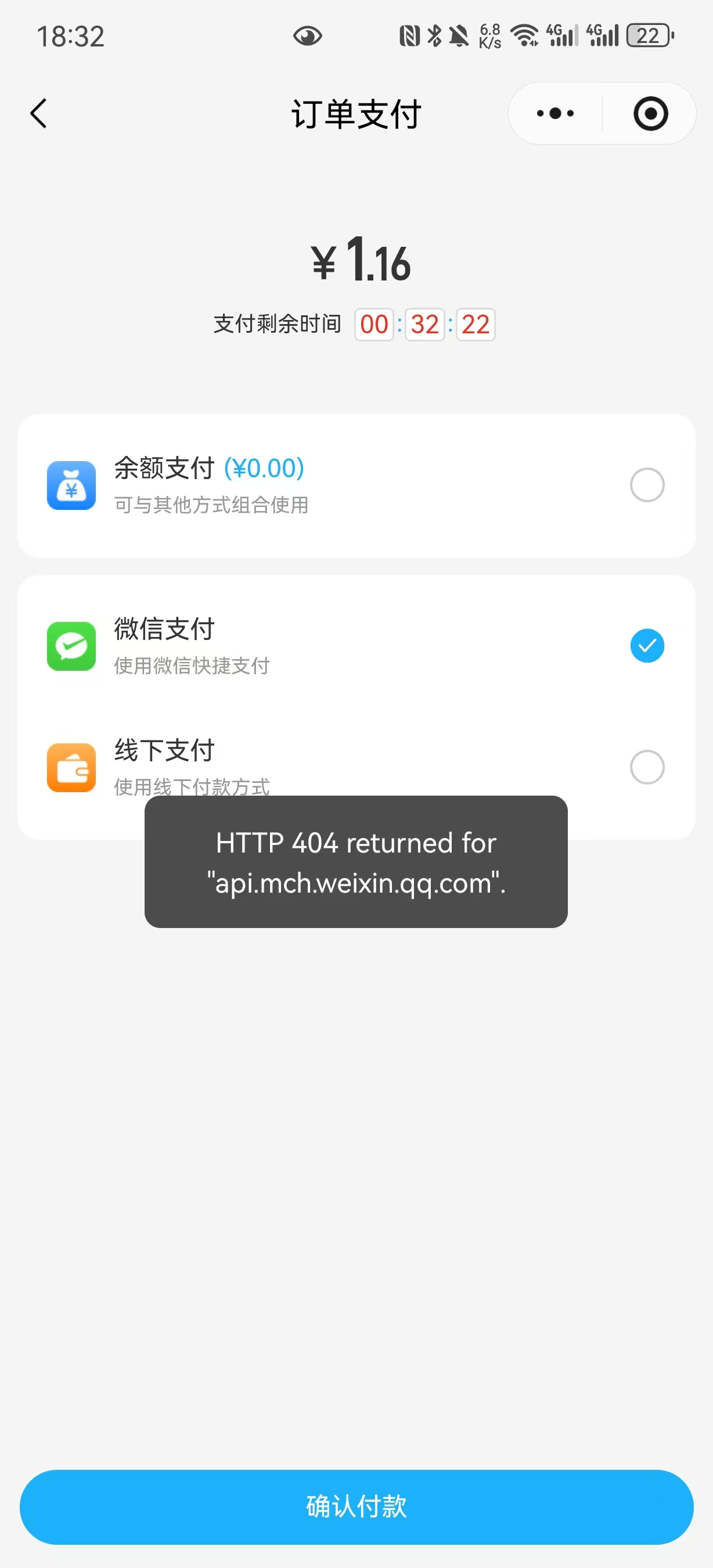Image resolution: width=713 pixels, height=1568 pixels.
Task: Go back from the 订单支付 page
Action: [x=38, y=113]
